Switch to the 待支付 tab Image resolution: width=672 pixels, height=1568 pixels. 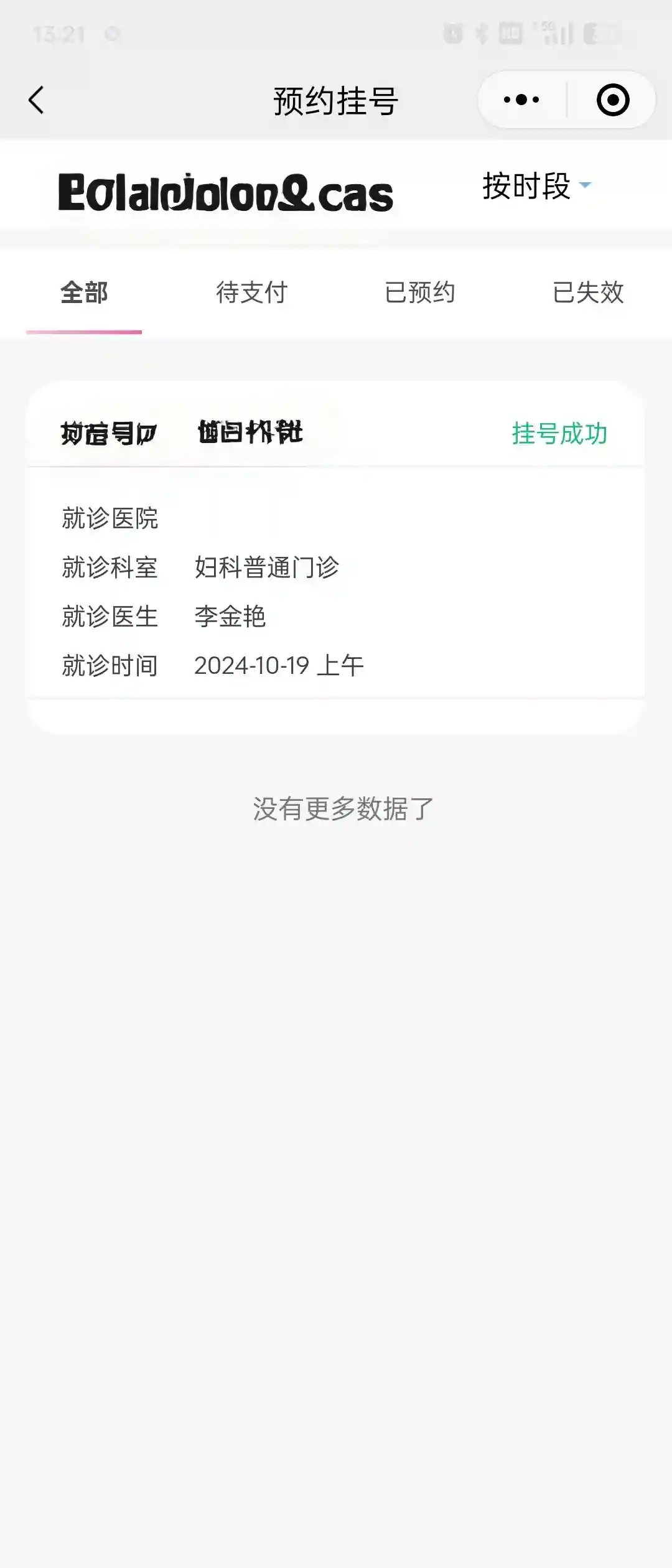pyautogui.click(x=251, y=292)
